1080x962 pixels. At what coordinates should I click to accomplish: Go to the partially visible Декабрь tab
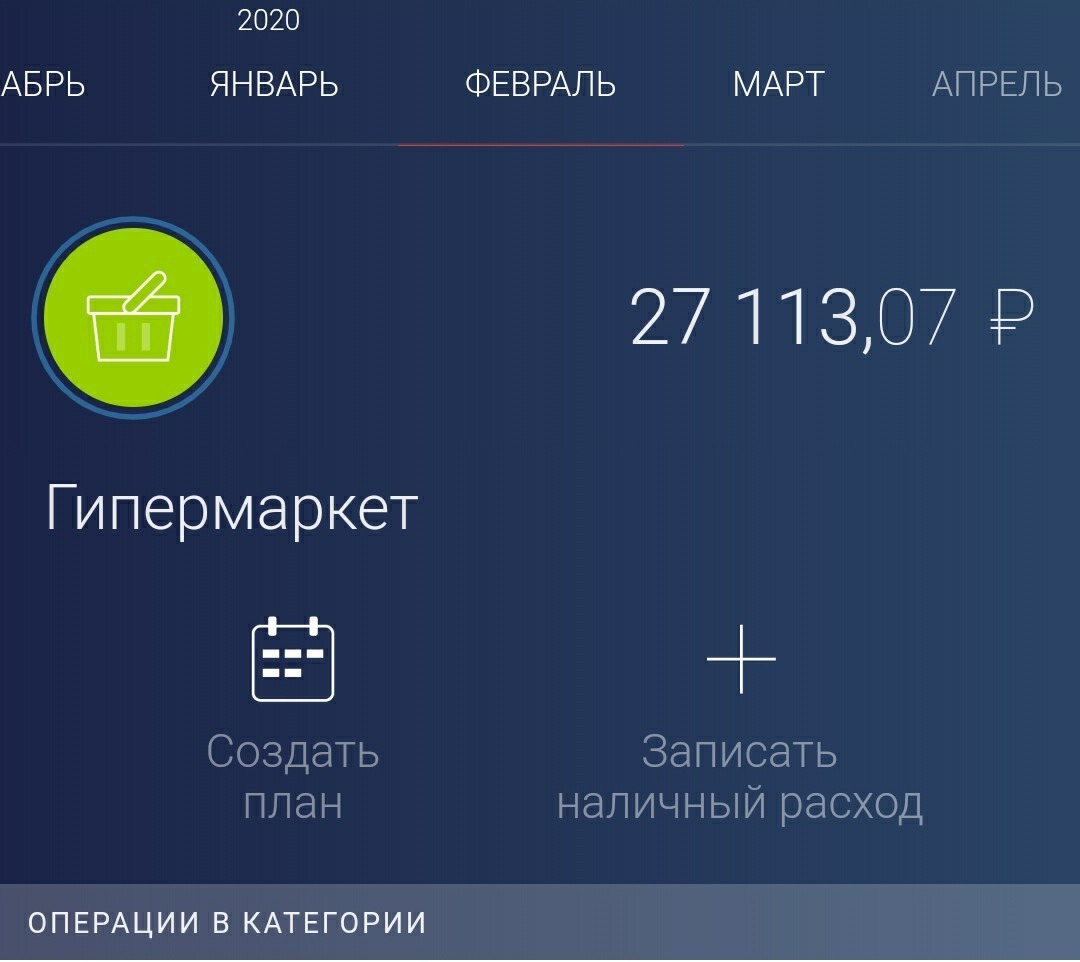click(x=42, y=85)
